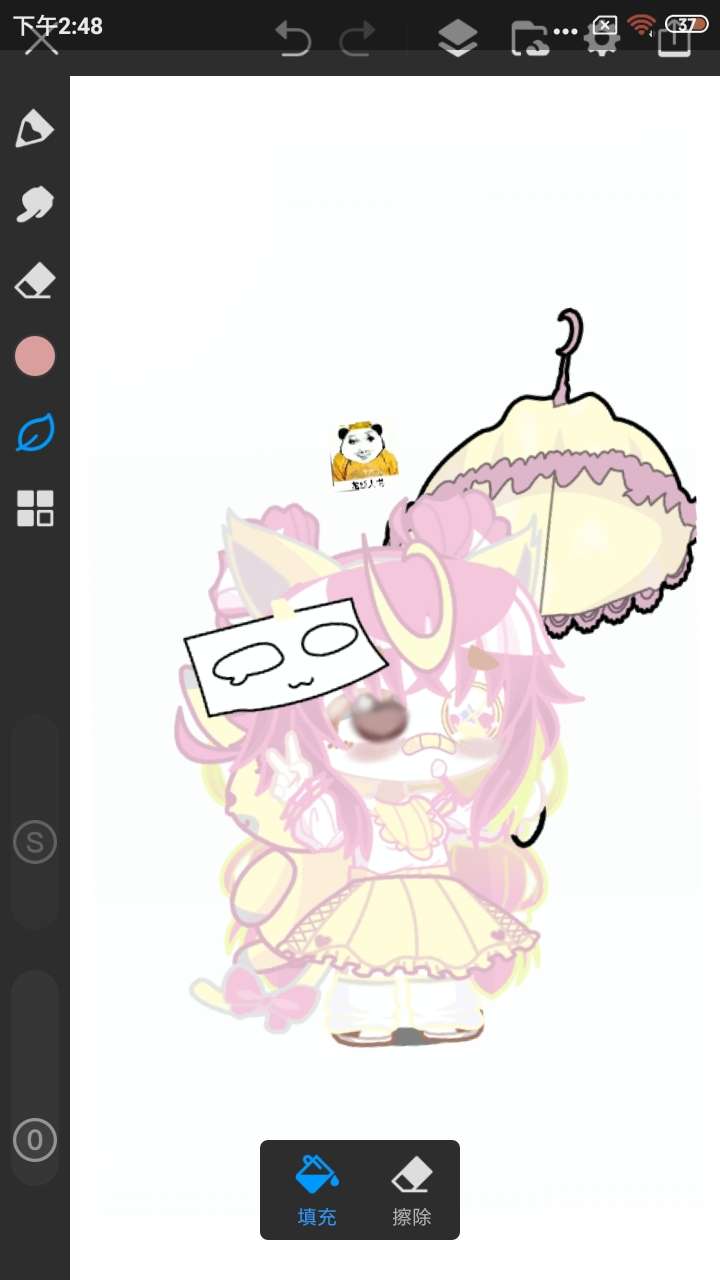This screenshot has width=720, height=1280.
Task: Choose the 填充 fill mode
Action: pyautogui.click(x=317, y=1190)
